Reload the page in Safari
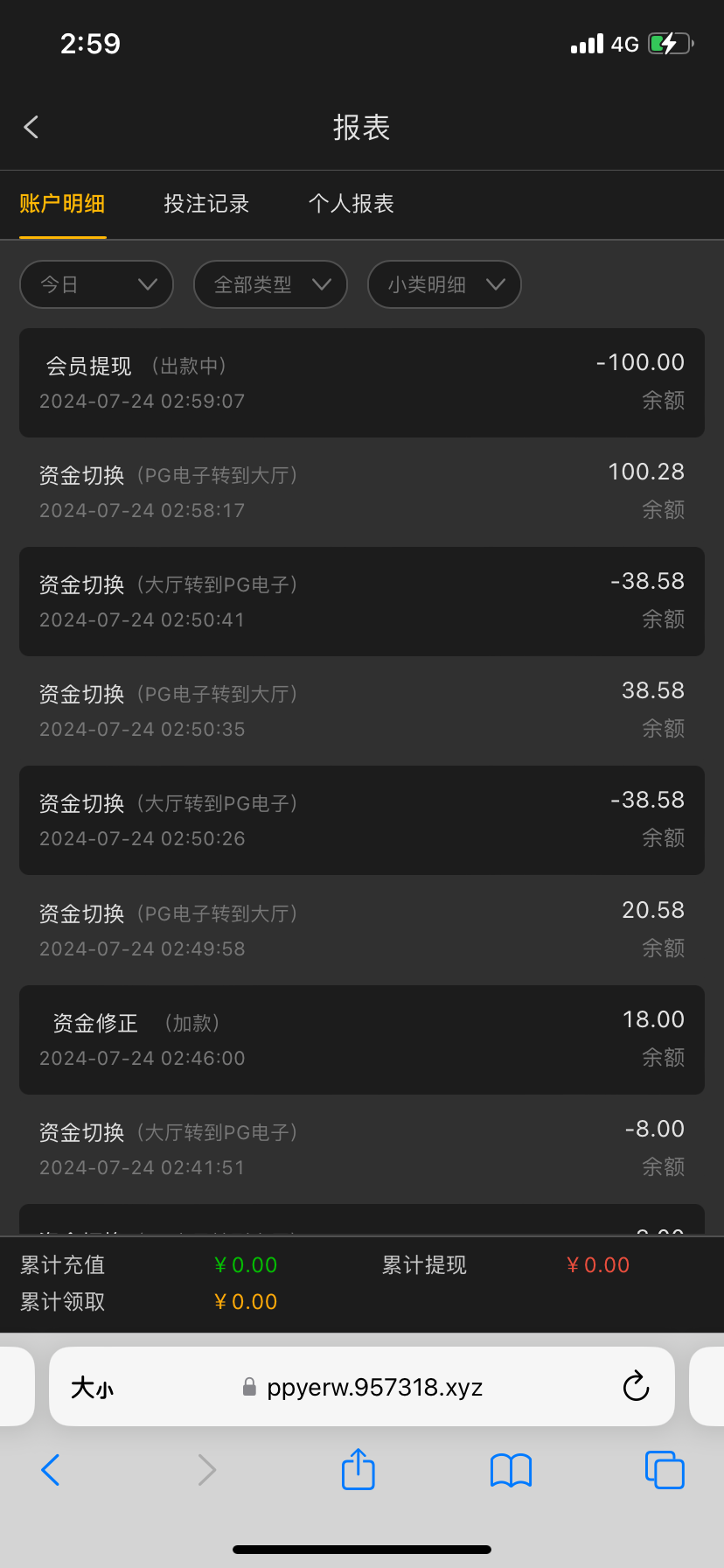This screenshot has width=724, height=1568. click(636, 1387)
